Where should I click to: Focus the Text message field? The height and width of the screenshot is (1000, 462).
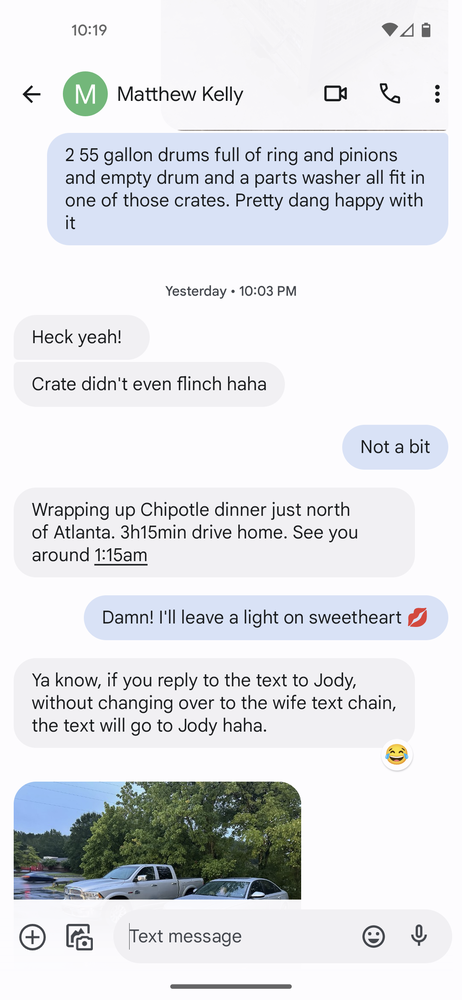[x=242, y=936]
